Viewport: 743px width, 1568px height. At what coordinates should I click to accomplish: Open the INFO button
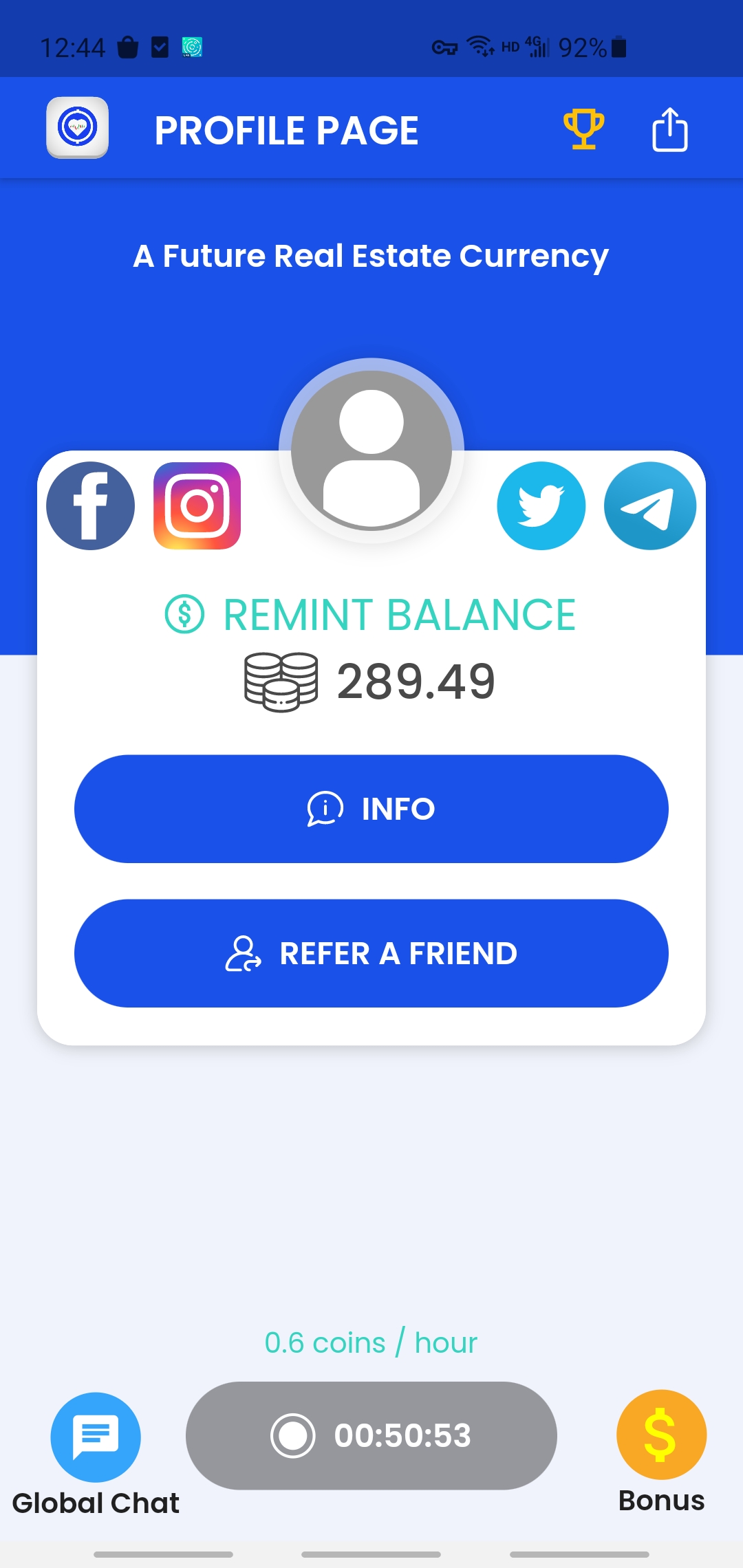(371, 809)
